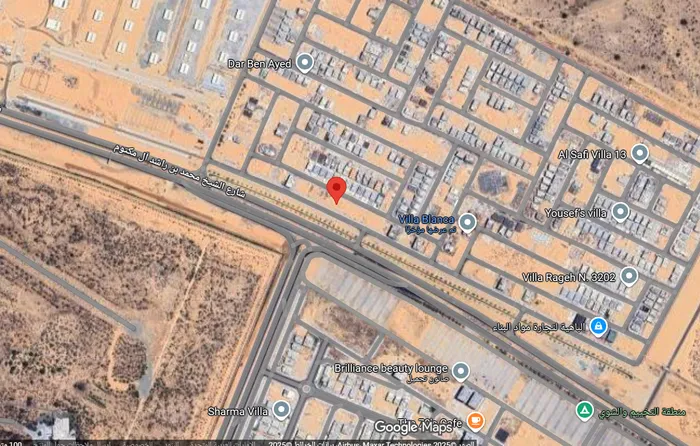
Task: Tap the Yousef's villa marker
Action: coord(620,212)
